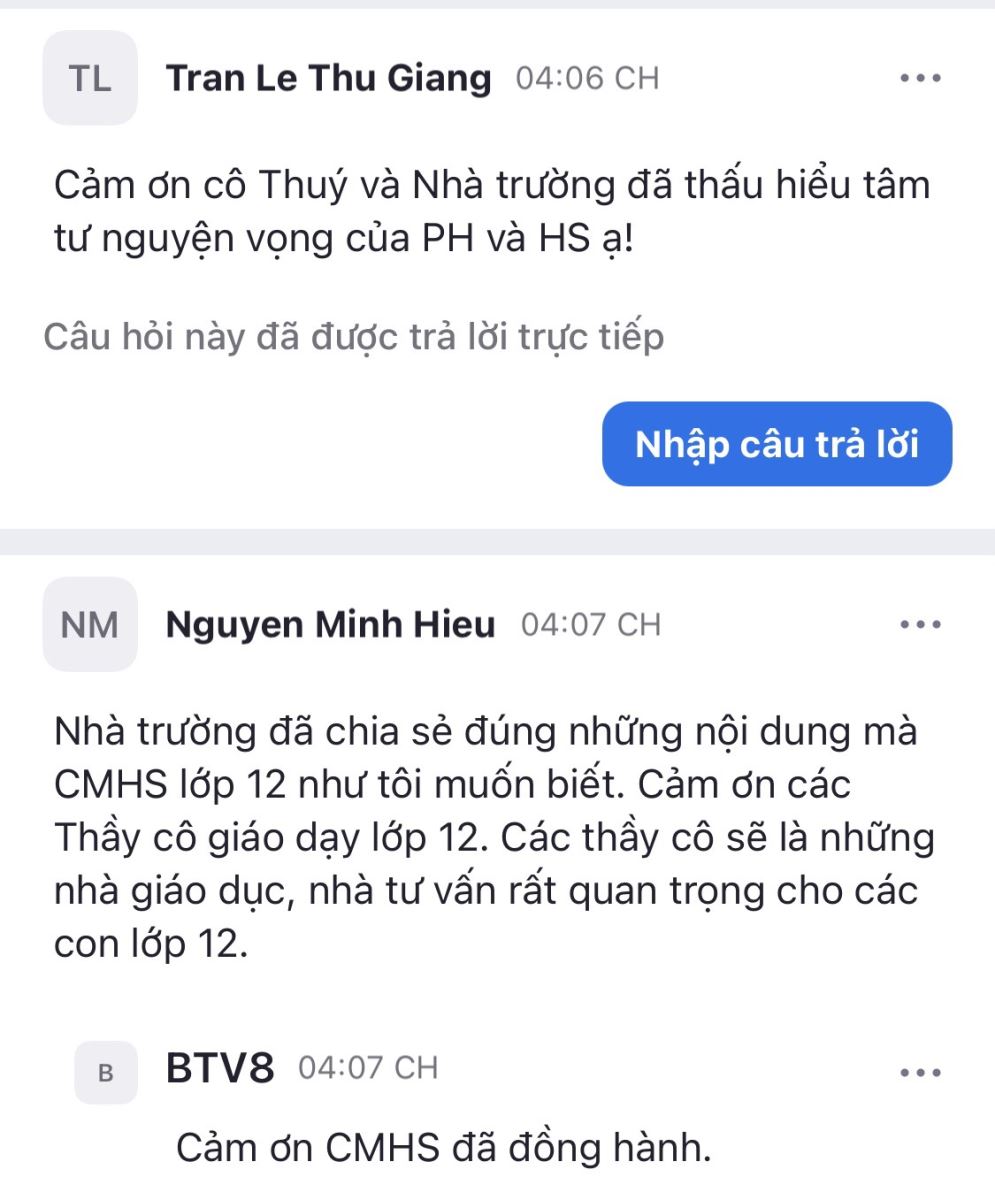
Task: Tap the Nhập câu trả lời button
Action: (x=777, y=444)
